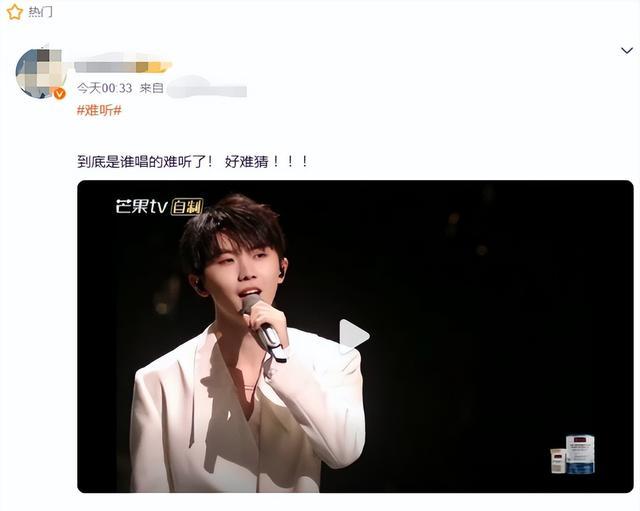
Task: Open the #难听# hashtag topic
Action: click(99, 110)
